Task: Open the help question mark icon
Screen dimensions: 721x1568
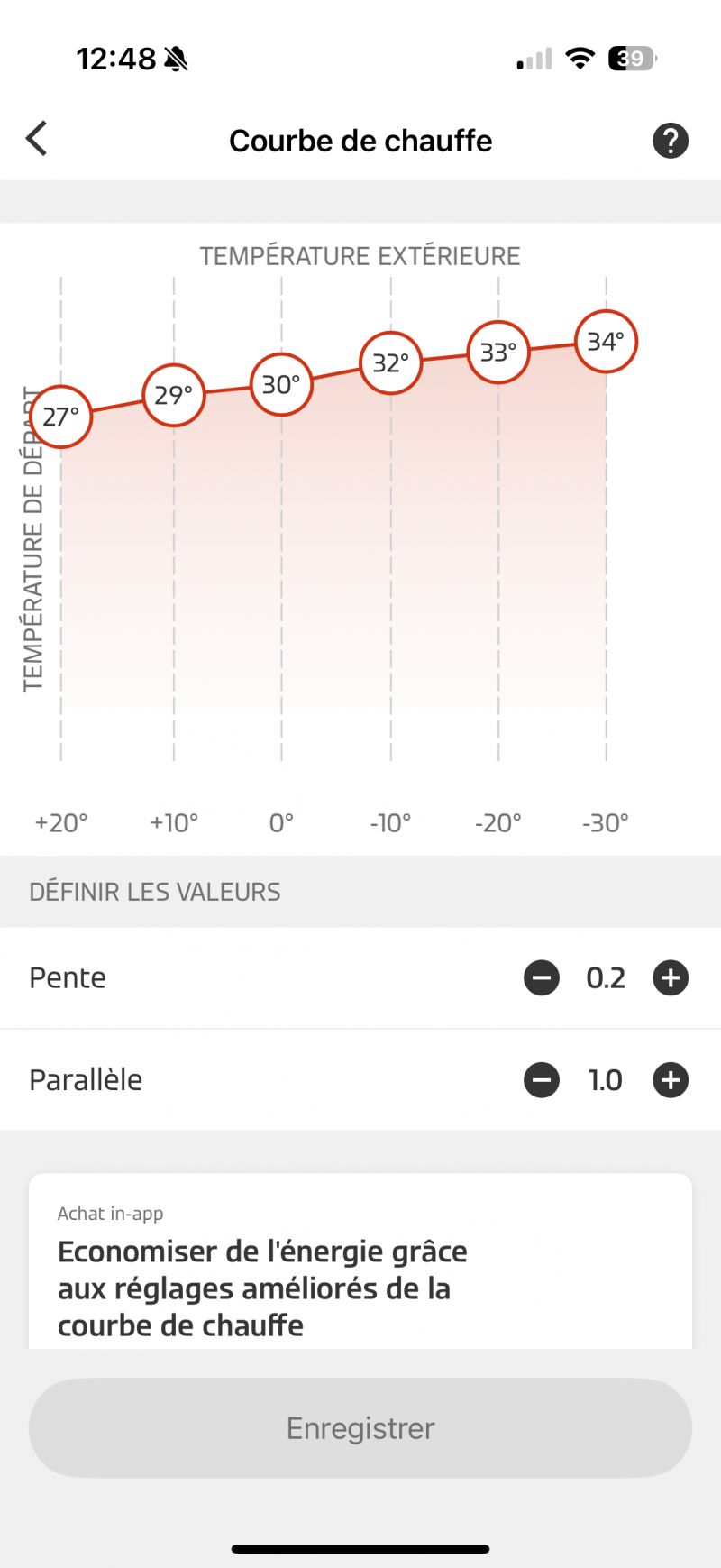Action: (670, 141)
